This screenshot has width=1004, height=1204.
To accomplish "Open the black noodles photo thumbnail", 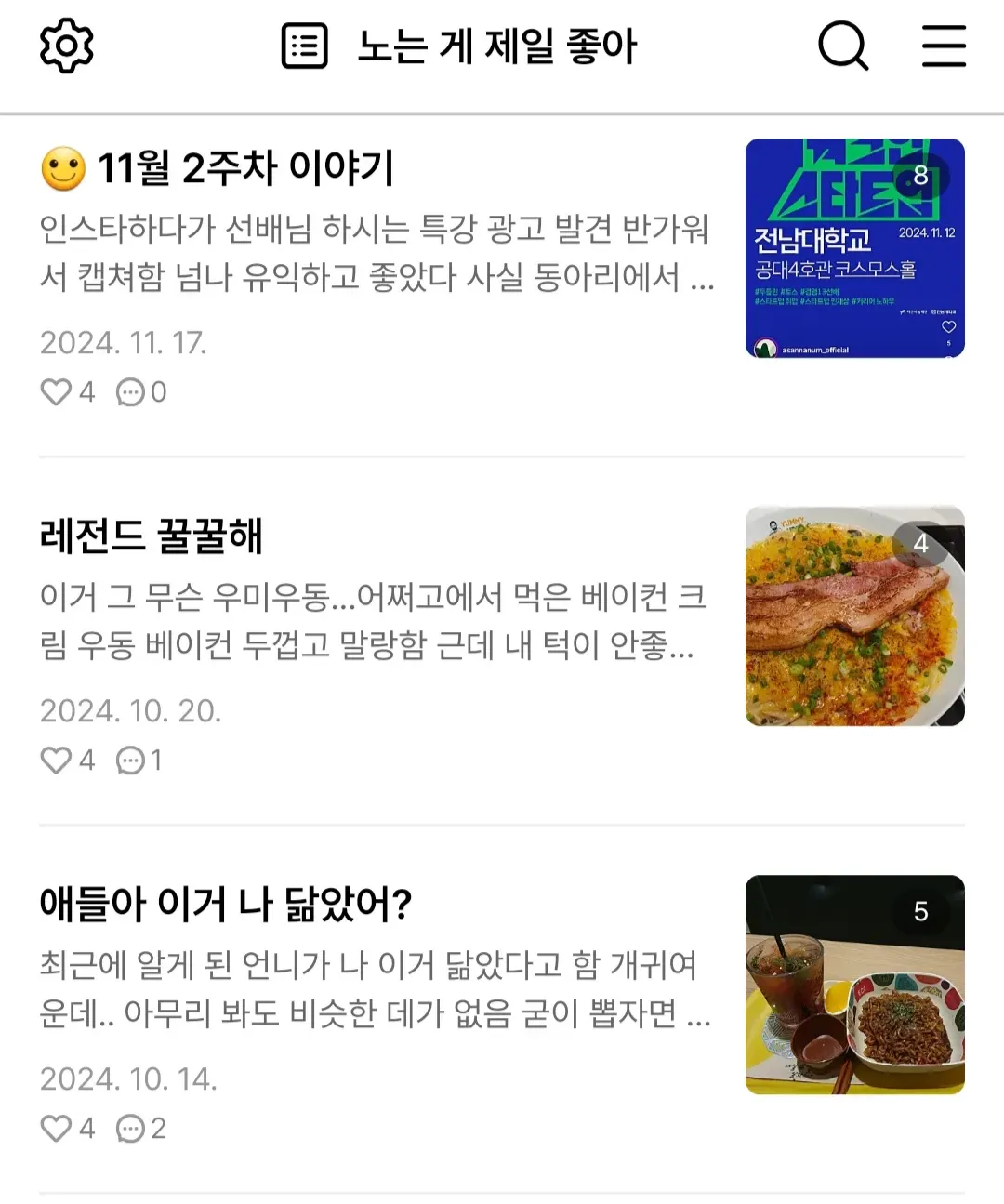I will coord(853,985).
